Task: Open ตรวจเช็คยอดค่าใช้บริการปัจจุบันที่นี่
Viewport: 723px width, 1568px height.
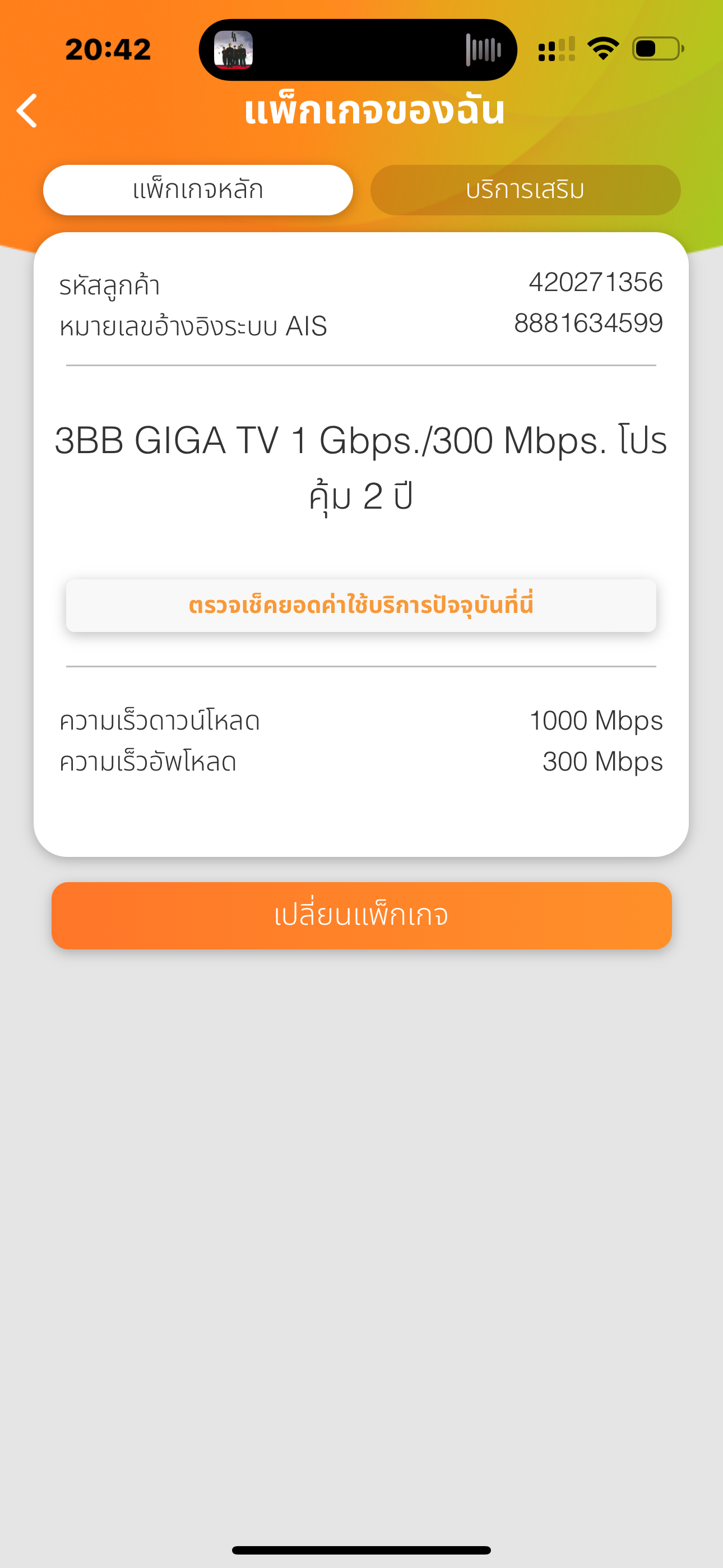Action: click(x=361, y=606)
